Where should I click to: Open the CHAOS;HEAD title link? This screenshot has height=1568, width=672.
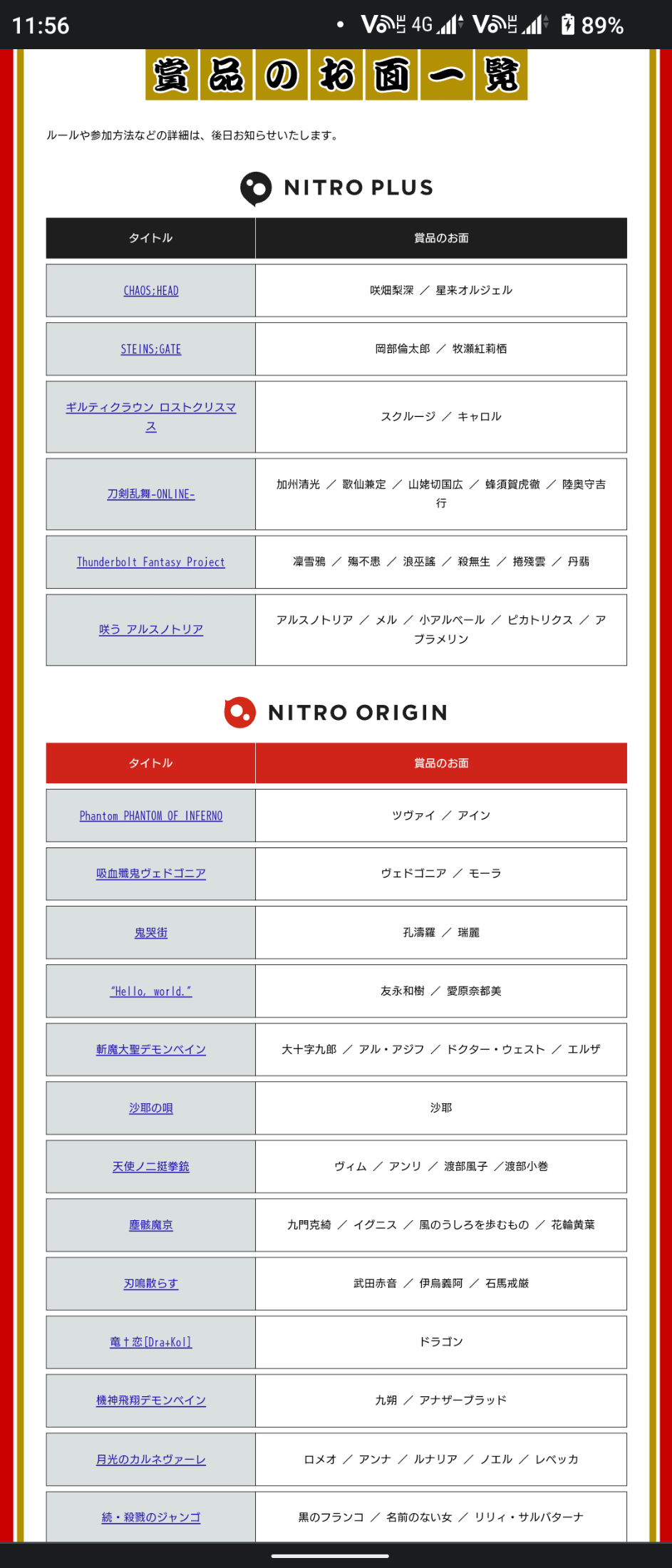[151, 291]
